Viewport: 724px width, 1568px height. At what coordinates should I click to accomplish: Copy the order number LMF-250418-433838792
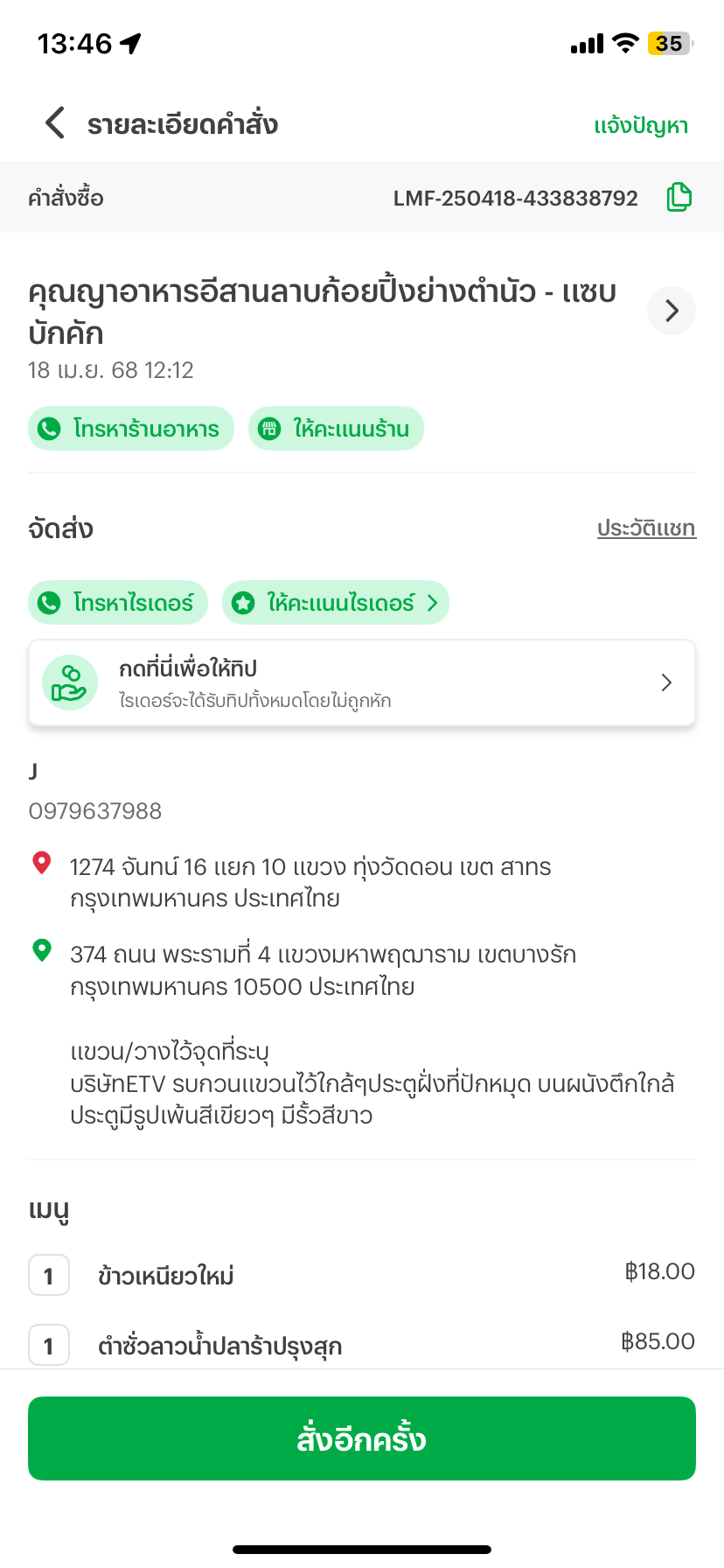[x=679, y=198]
